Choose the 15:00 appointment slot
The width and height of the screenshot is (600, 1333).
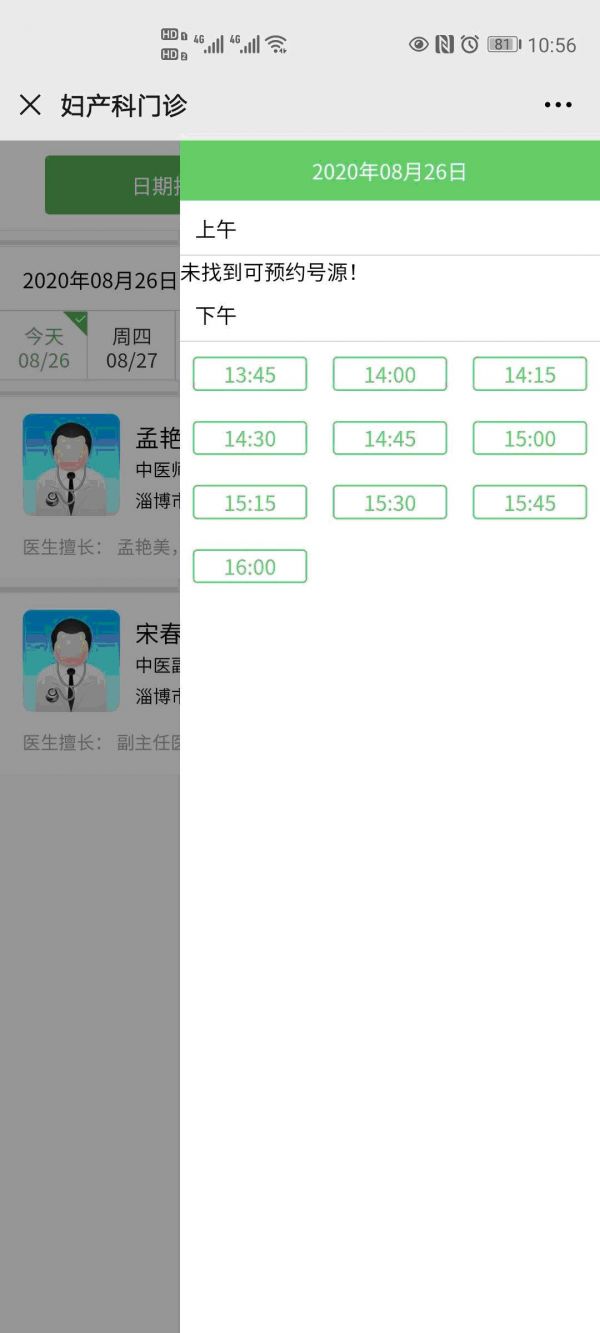[x=530, y=439]
